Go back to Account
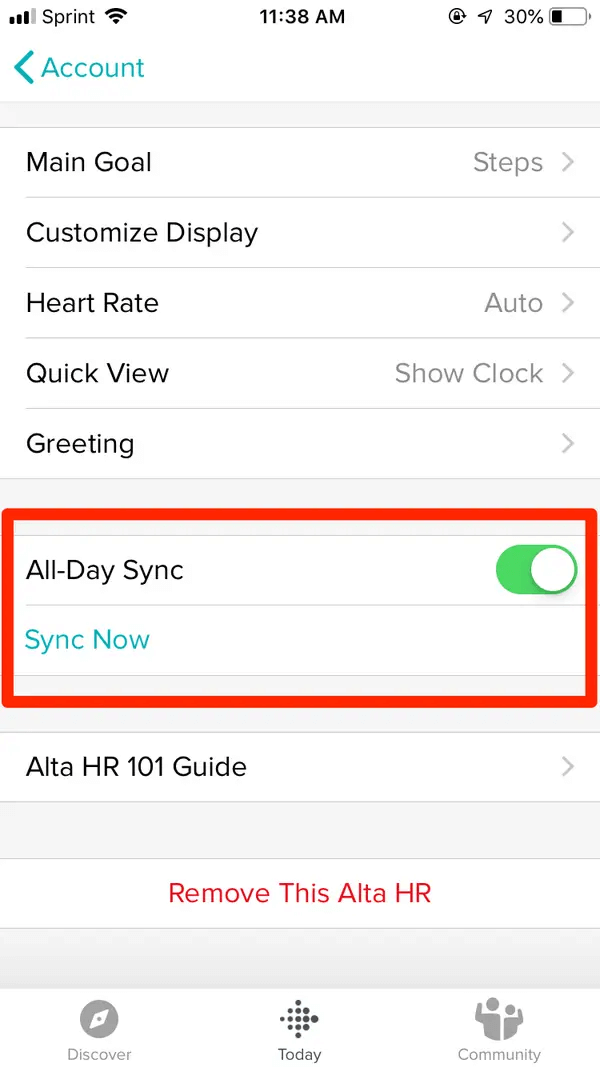The width and height of the screenshot is (600, 1067). [80, 68]
